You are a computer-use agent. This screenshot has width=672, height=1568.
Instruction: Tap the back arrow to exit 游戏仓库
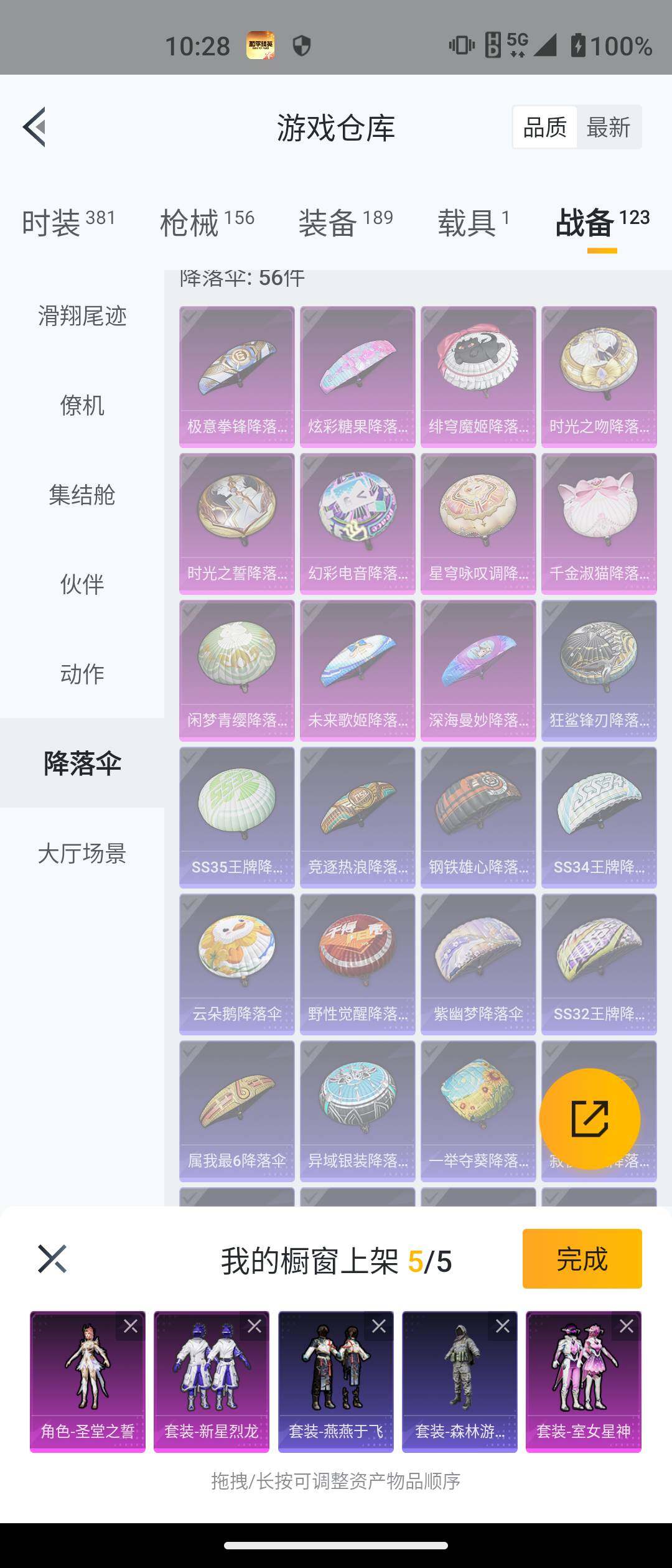coord(35,128)
